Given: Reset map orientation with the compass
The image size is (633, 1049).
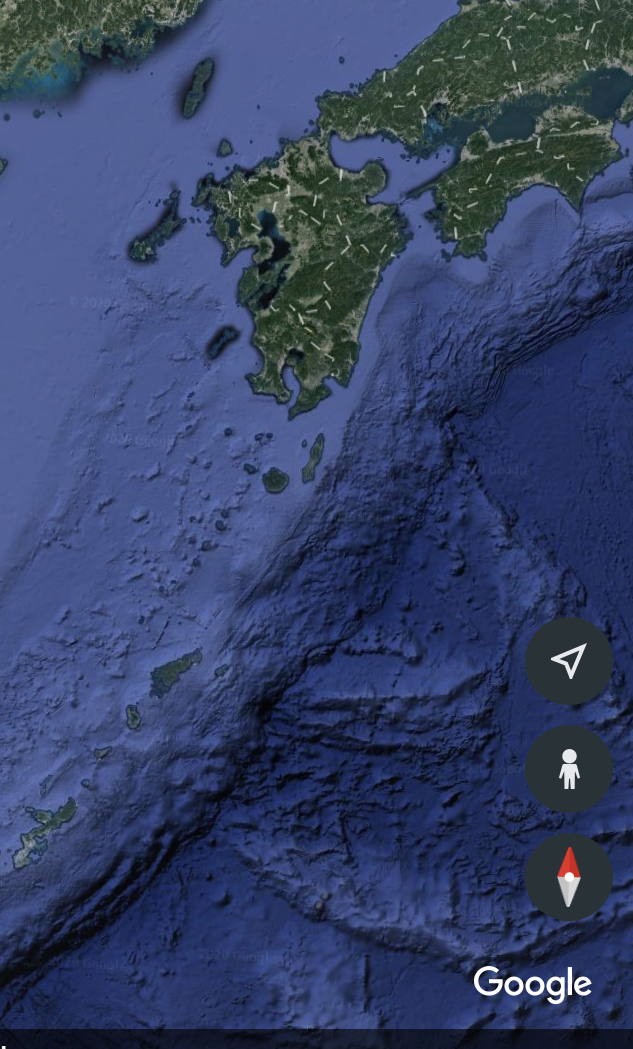Looking at the screenshot, I should click(x=569, y=877).
